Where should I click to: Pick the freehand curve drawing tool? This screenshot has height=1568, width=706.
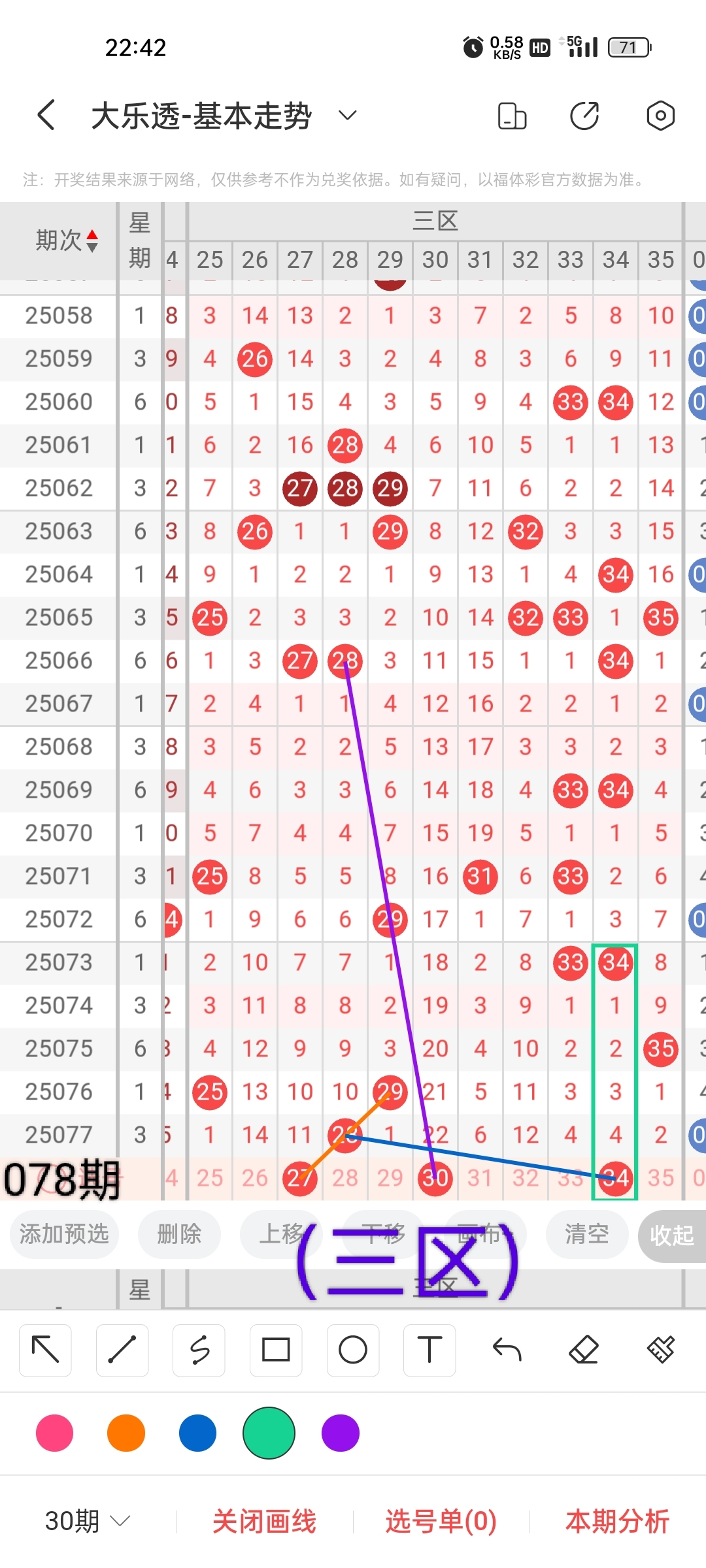click(199, 1350)
